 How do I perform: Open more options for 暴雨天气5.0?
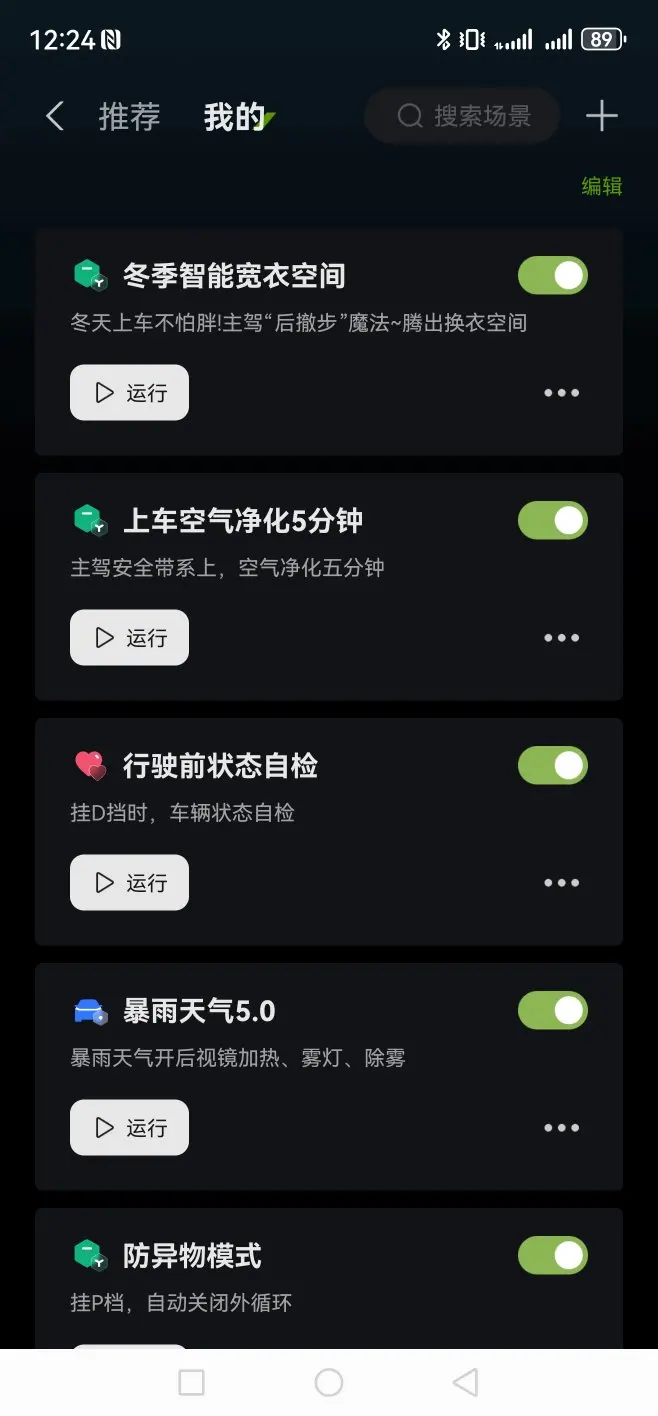pos(561,1128)
